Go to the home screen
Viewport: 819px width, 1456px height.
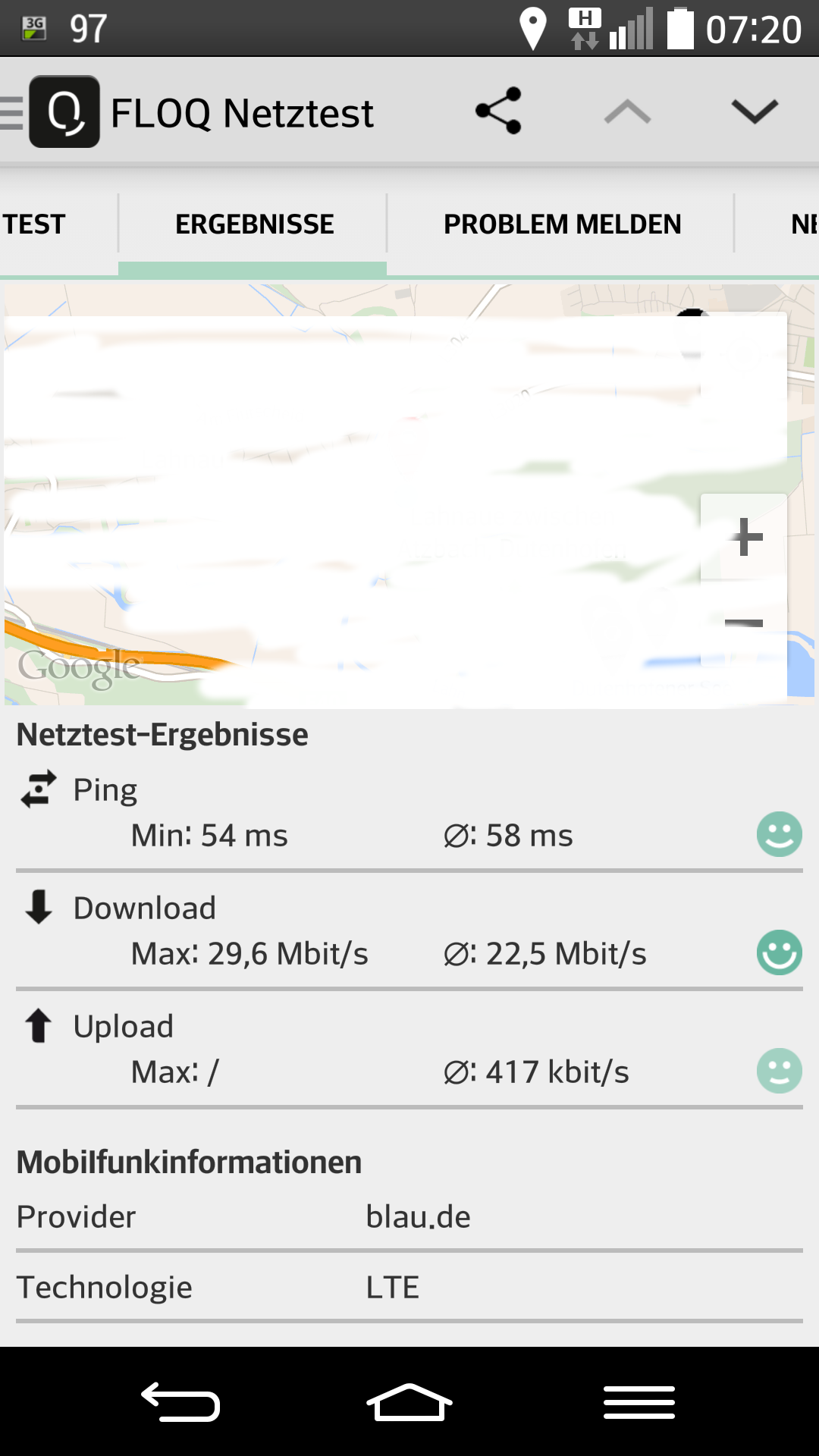pyautogui.click(x=409, y=1401)
